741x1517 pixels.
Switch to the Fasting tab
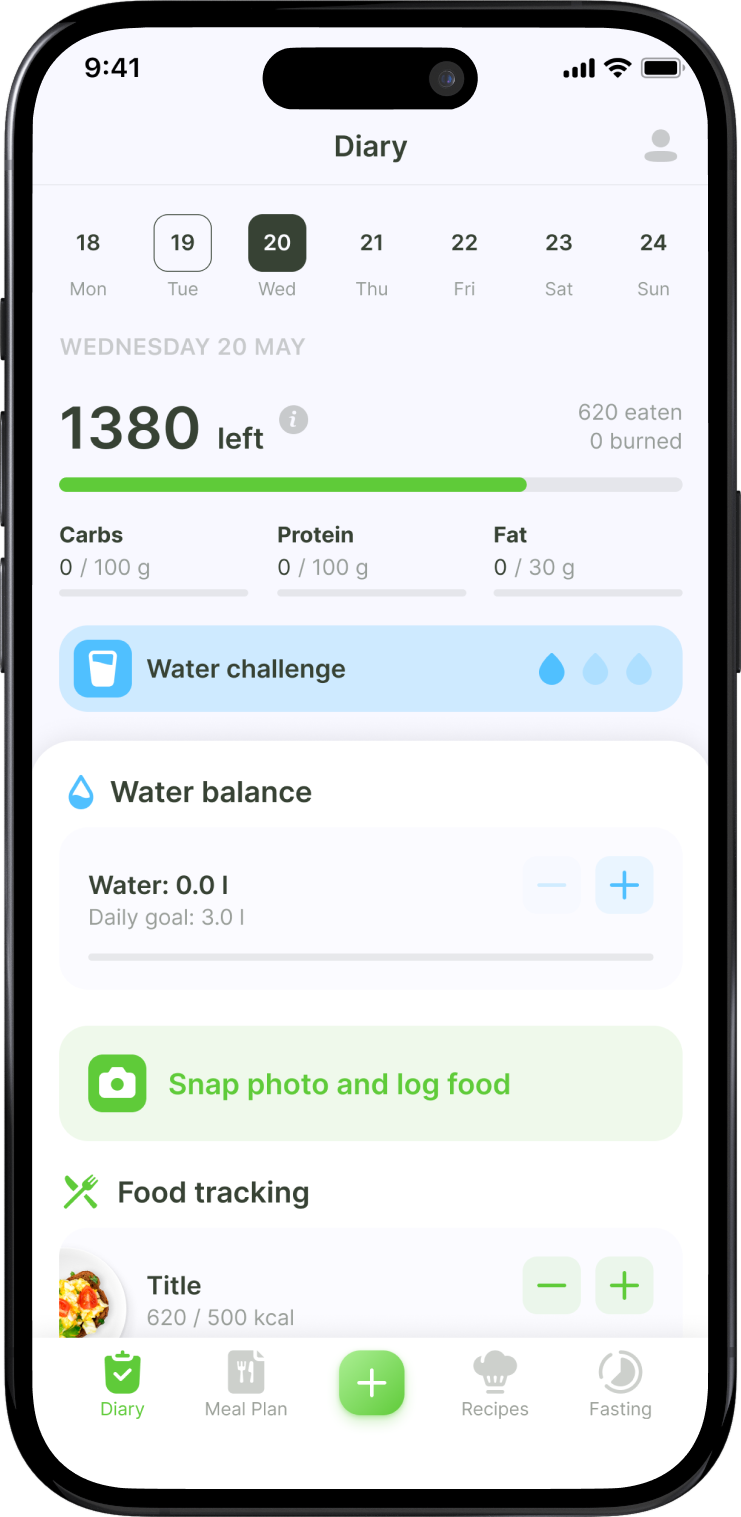(620, 1385)
